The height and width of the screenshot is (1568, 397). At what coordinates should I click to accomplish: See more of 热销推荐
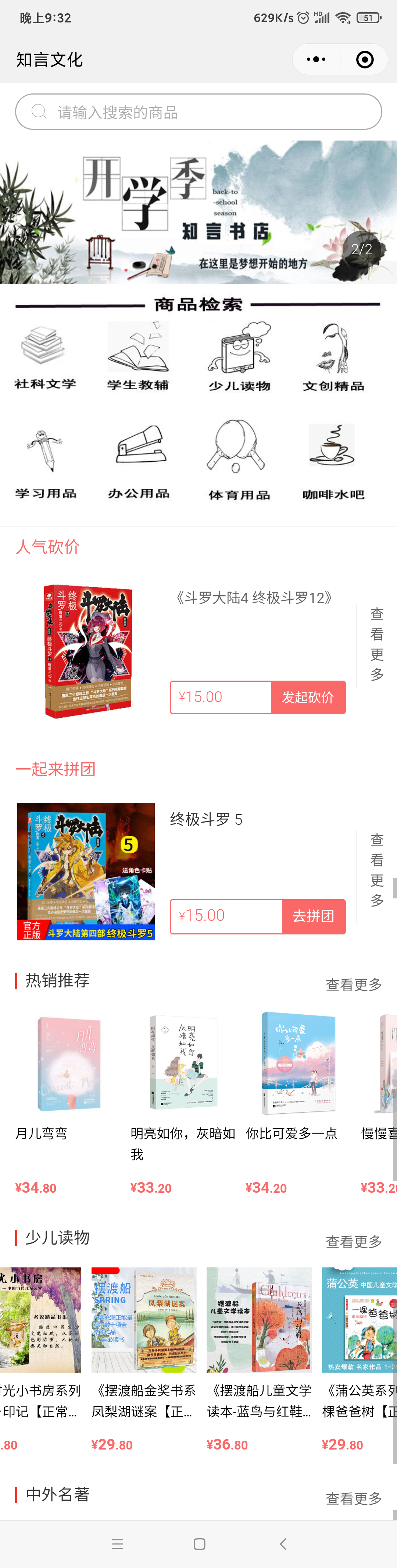pos(353,984)
